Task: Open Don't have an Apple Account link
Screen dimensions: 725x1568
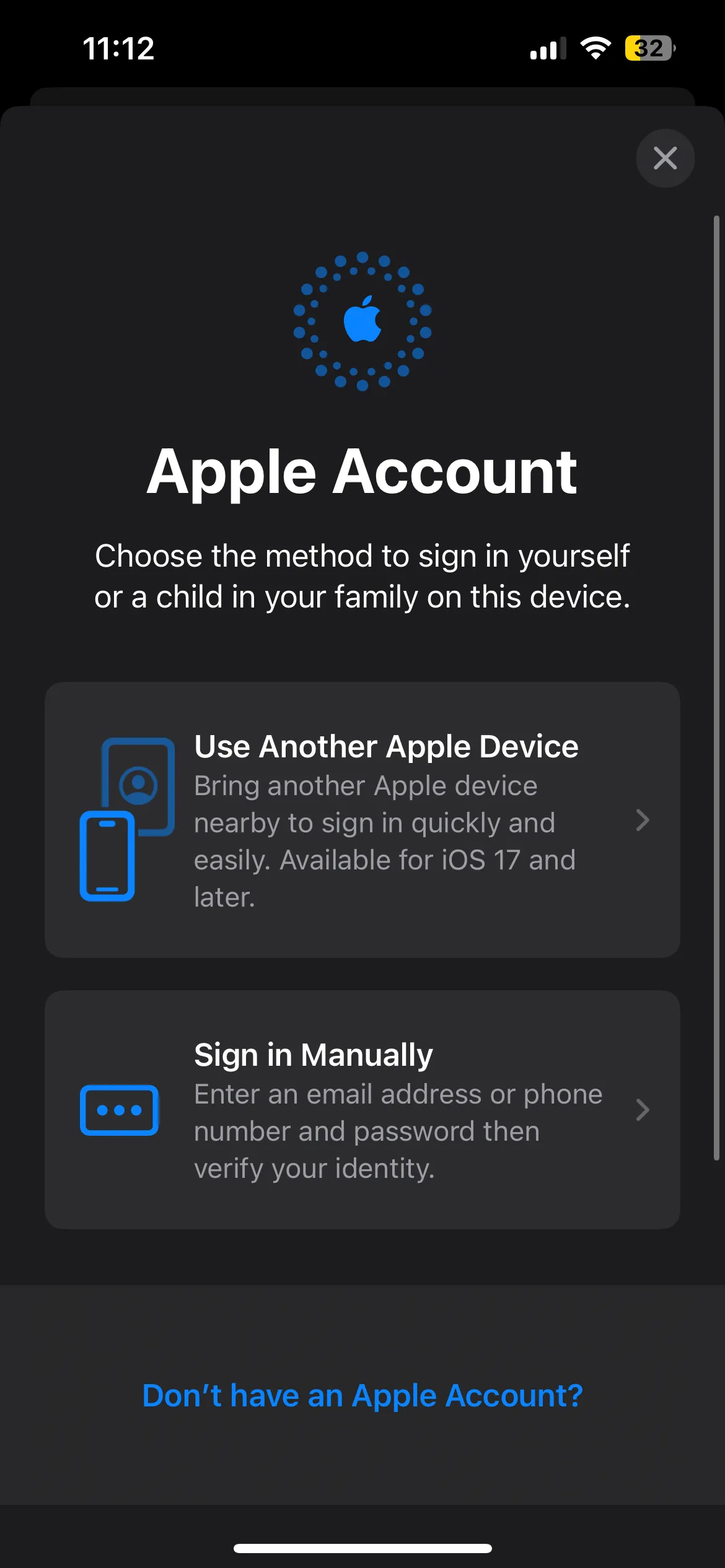Action: 362,1395
